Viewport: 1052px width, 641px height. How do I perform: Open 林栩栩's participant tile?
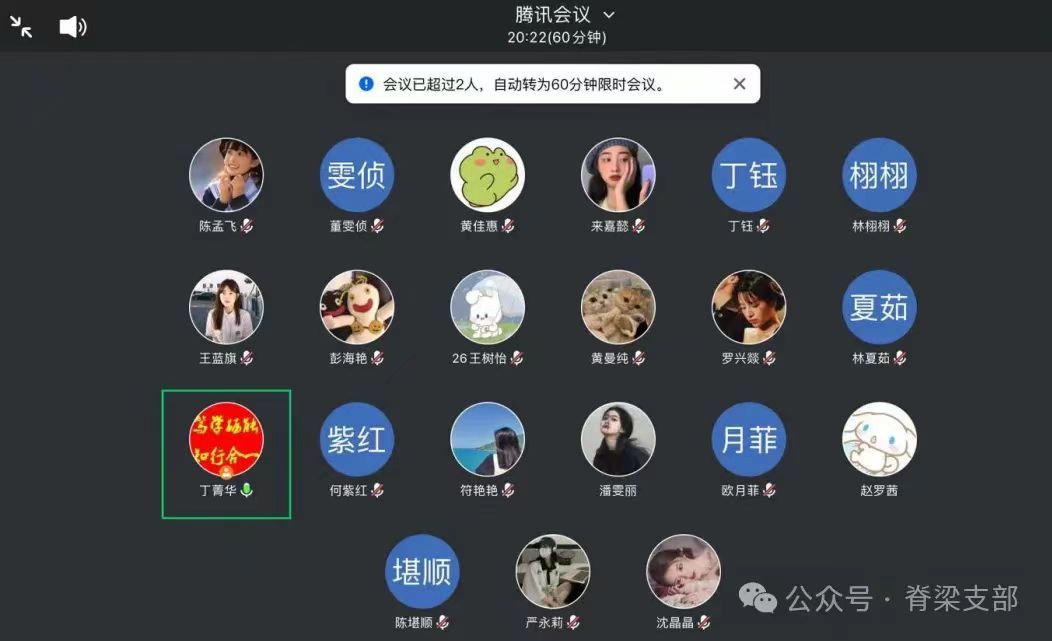coord(879,175)
